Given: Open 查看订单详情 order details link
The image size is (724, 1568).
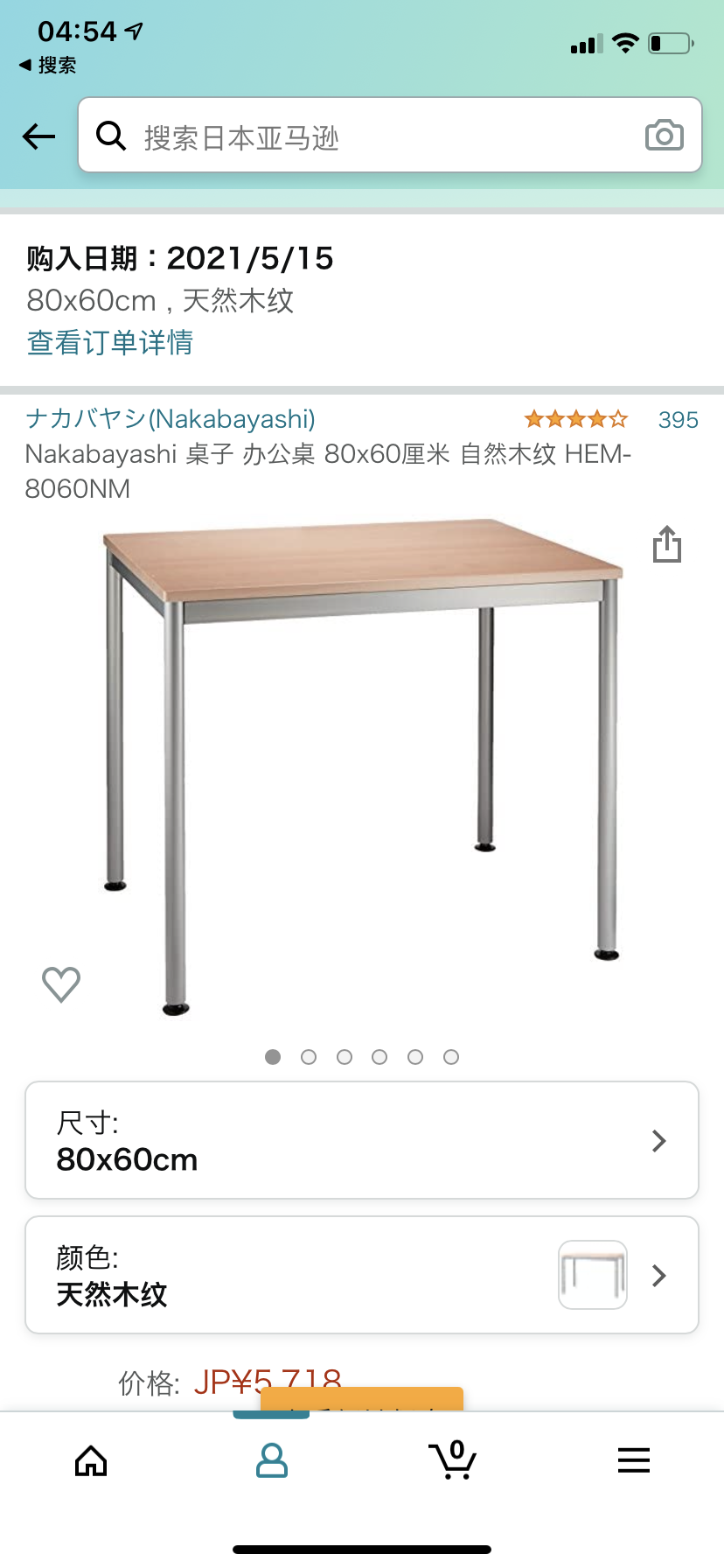Looking at the screenshot, I should tap(110, 342).
